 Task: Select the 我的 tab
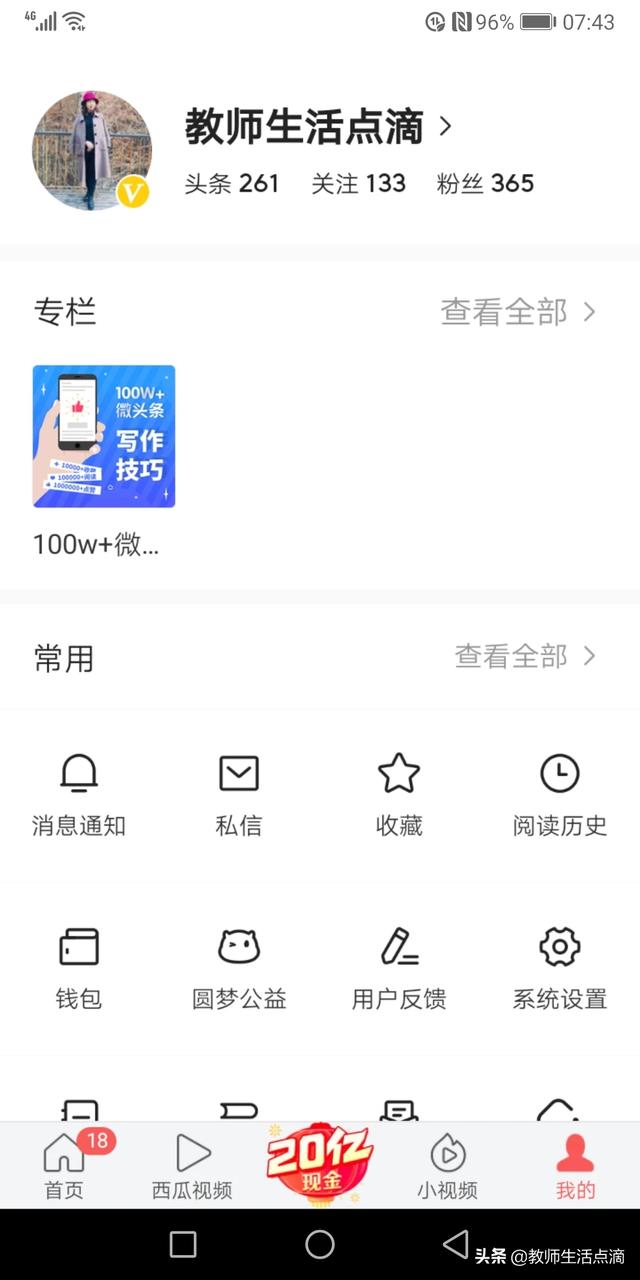575,1166
